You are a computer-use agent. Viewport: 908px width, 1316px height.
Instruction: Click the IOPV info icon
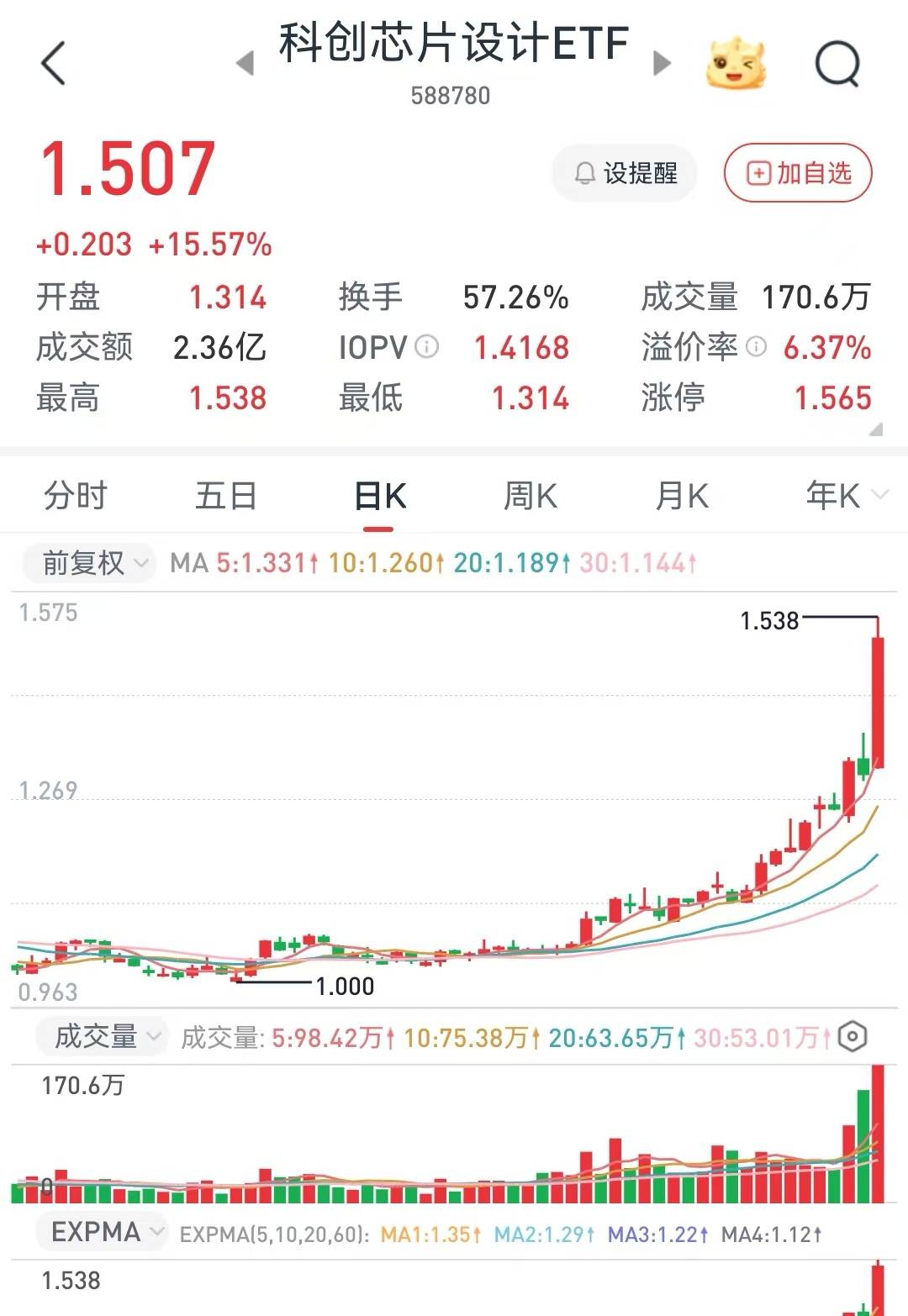click(x=429, y=346)
